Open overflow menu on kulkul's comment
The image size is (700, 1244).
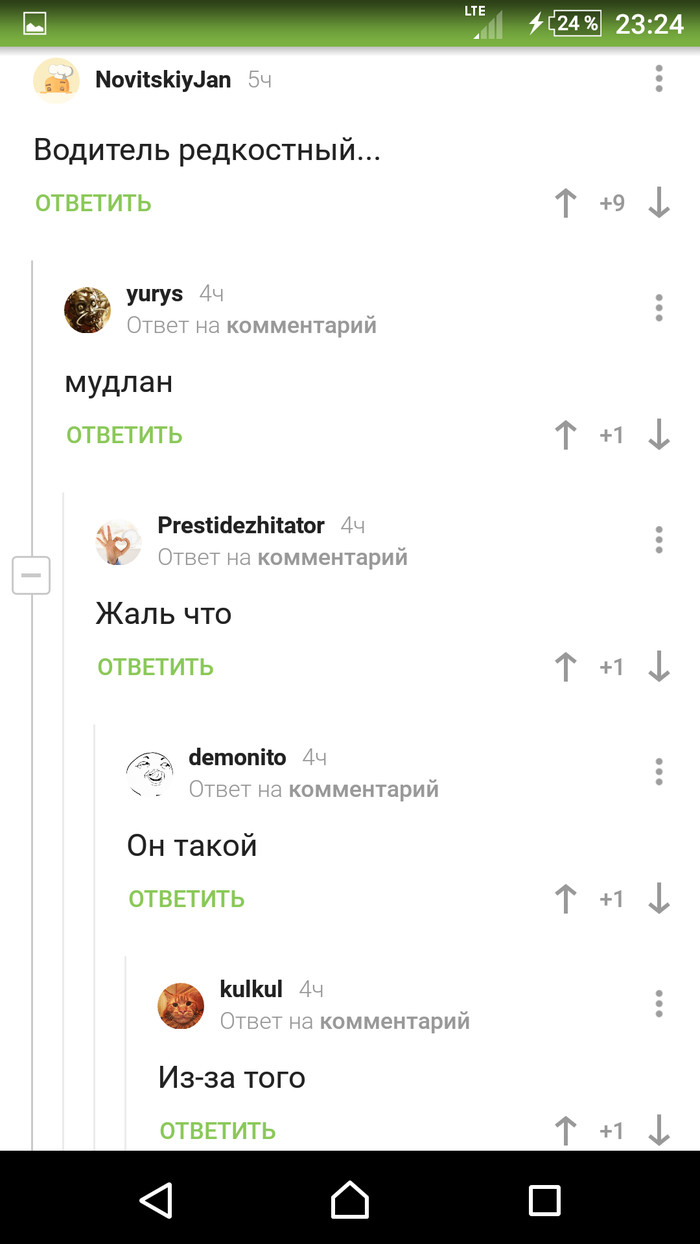tap(658, 1003)
